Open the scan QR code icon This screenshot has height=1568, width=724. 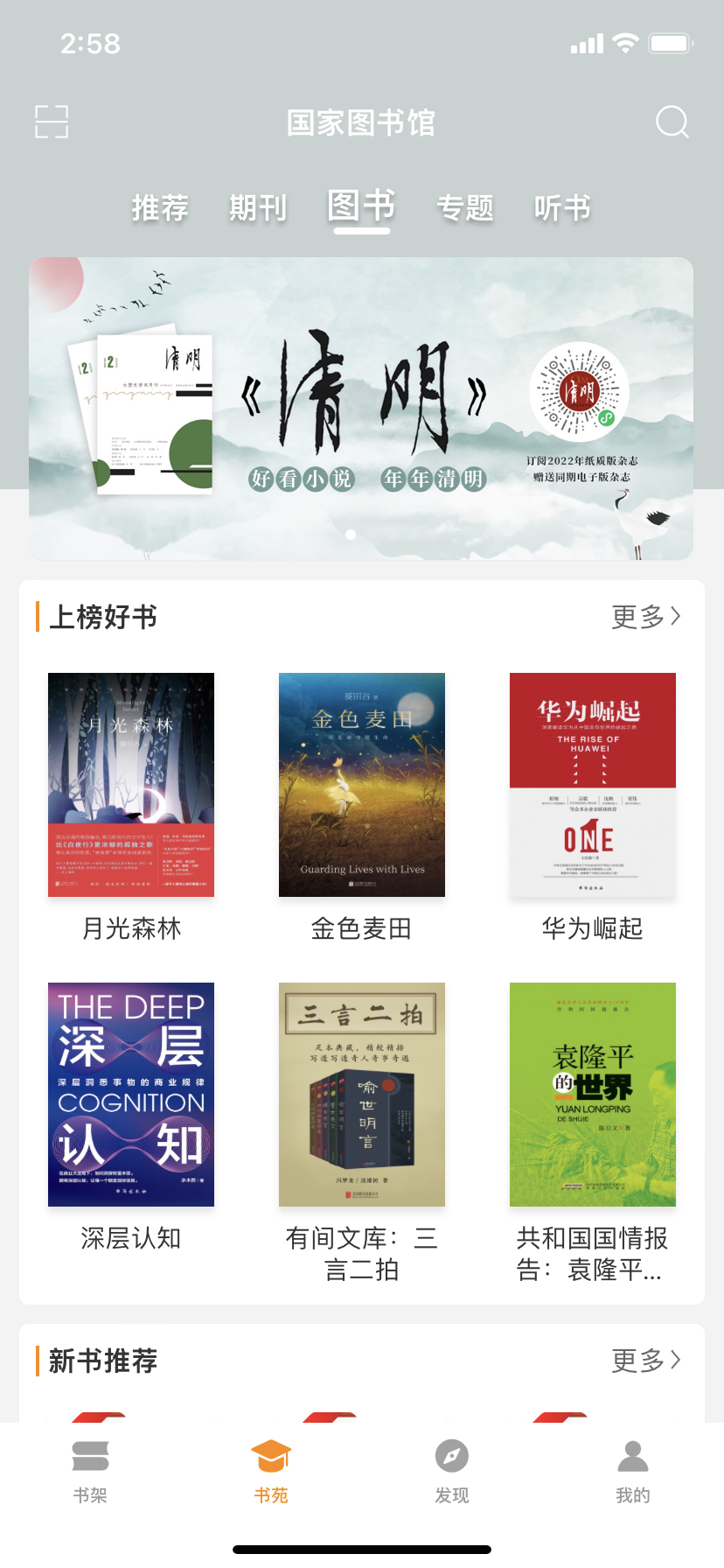(x=52, y=122)
